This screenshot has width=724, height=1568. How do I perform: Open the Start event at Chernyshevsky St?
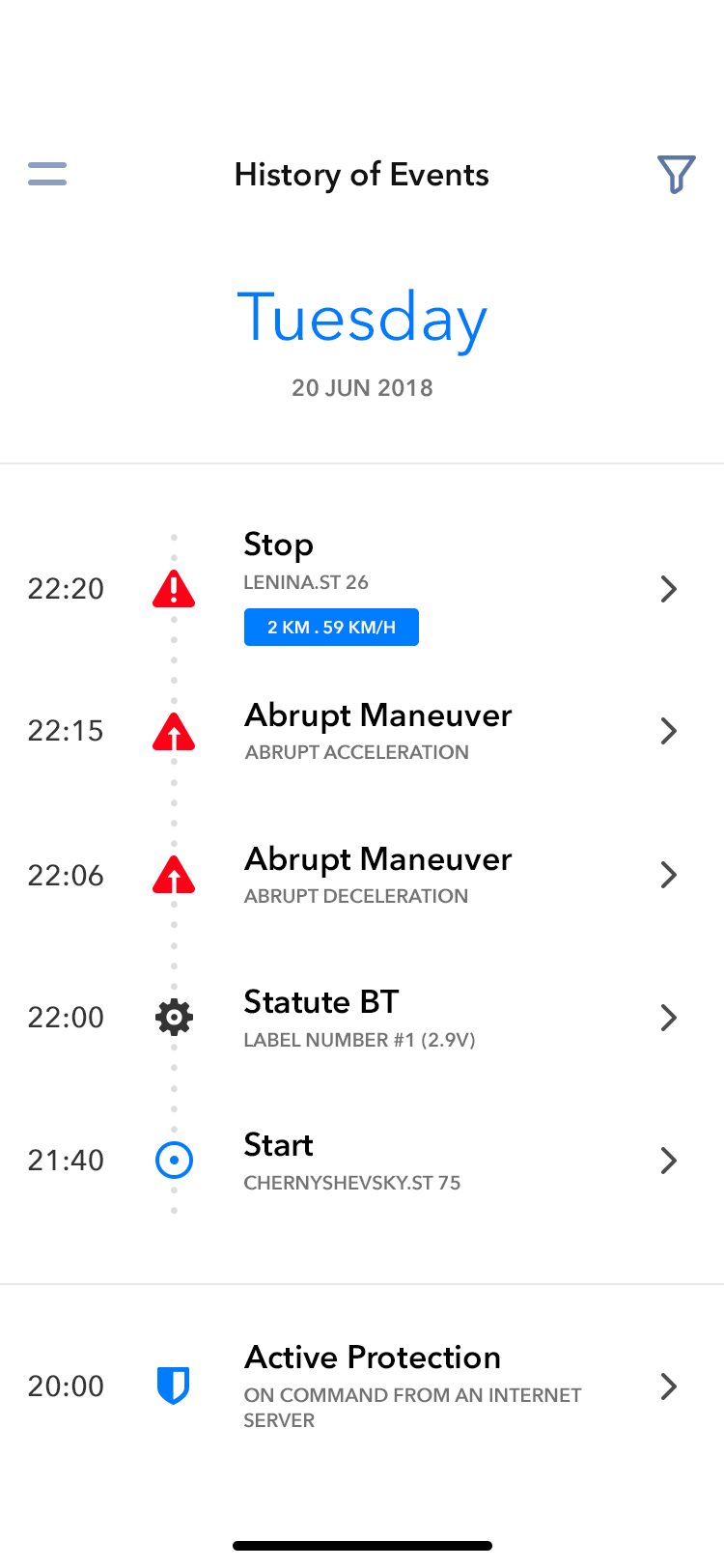tap(362, 1161)
